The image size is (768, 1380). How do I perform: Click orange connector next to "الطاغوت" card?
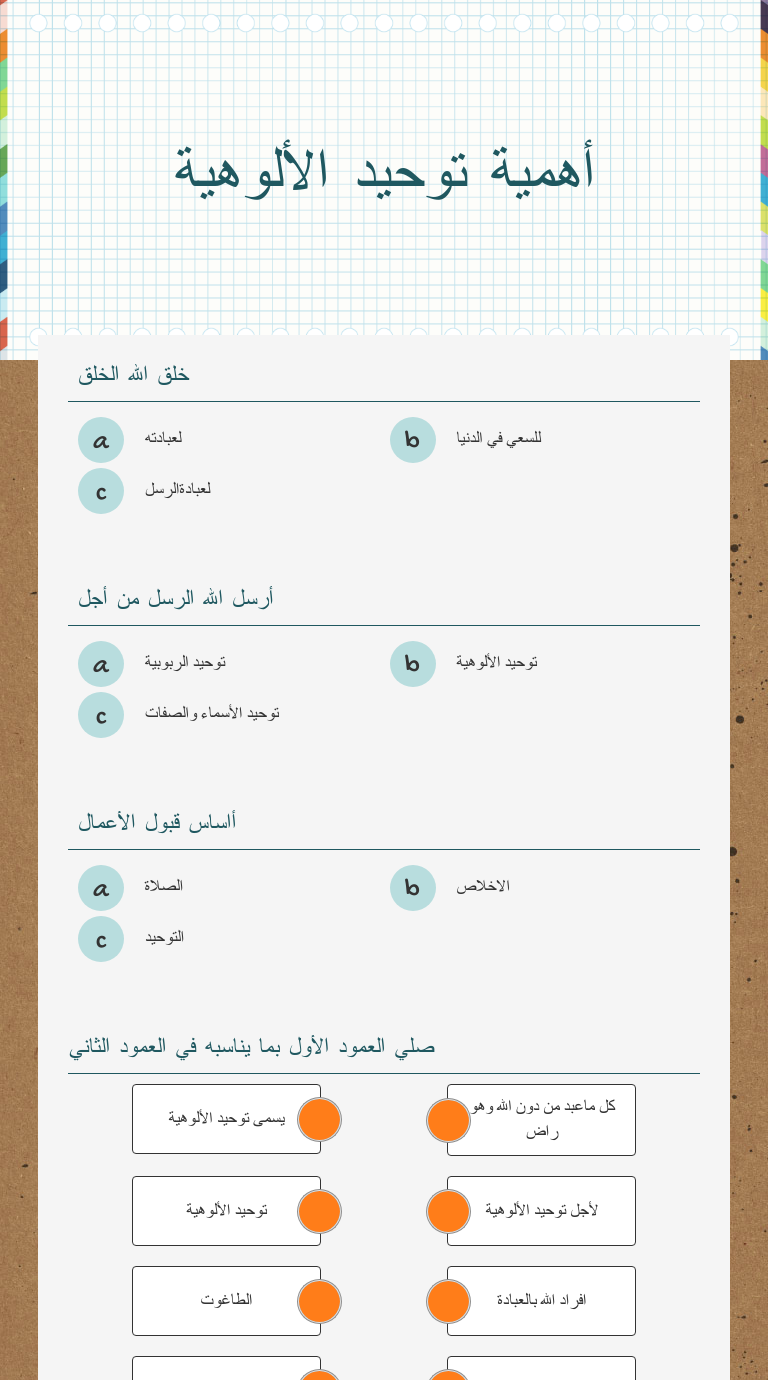(319, 1301)
